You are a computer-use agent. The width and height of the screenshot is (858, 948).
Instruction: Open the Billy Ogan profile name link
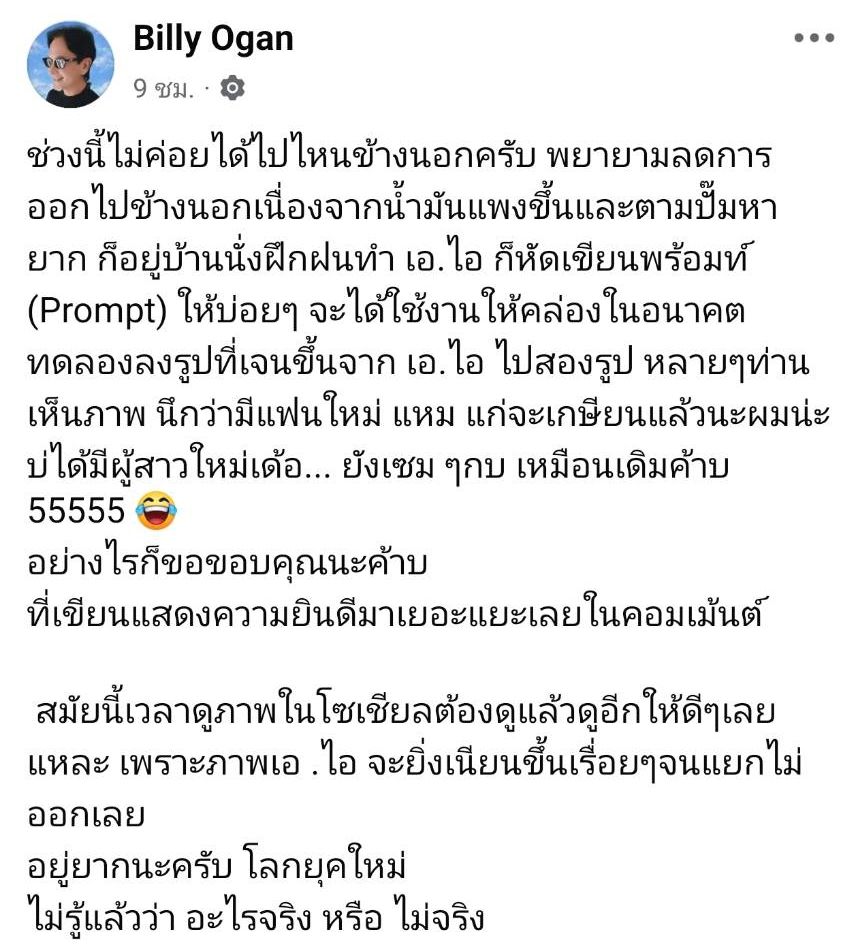coord(213,39)
